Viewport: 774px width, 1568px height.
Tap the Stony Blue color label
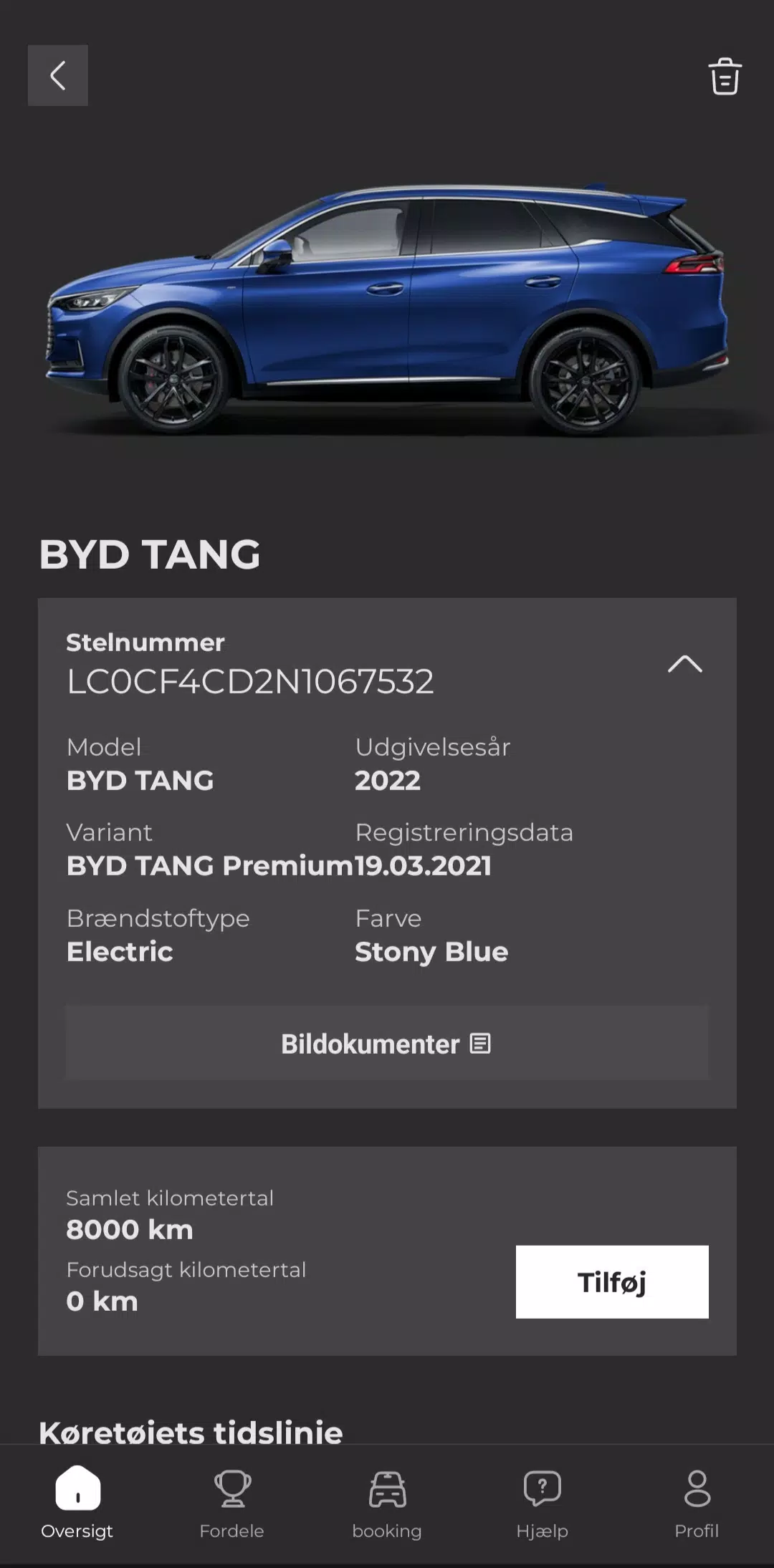point(431,951)
